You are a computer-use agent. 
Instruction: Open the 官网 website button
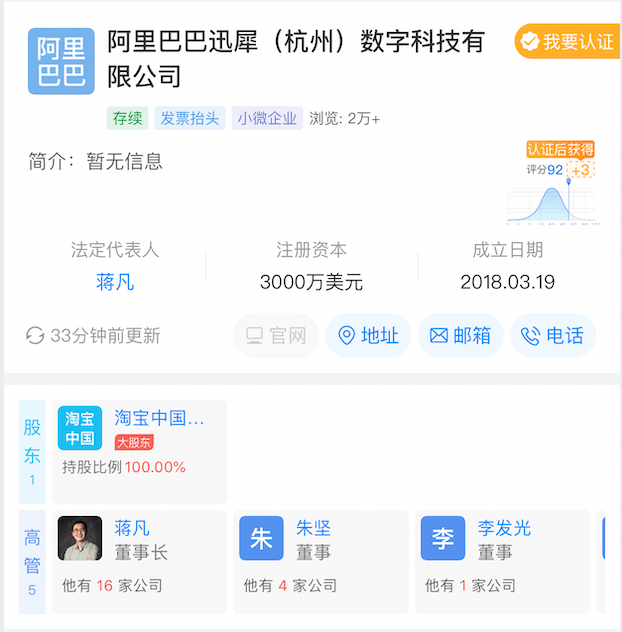click(x=276, y=336)
